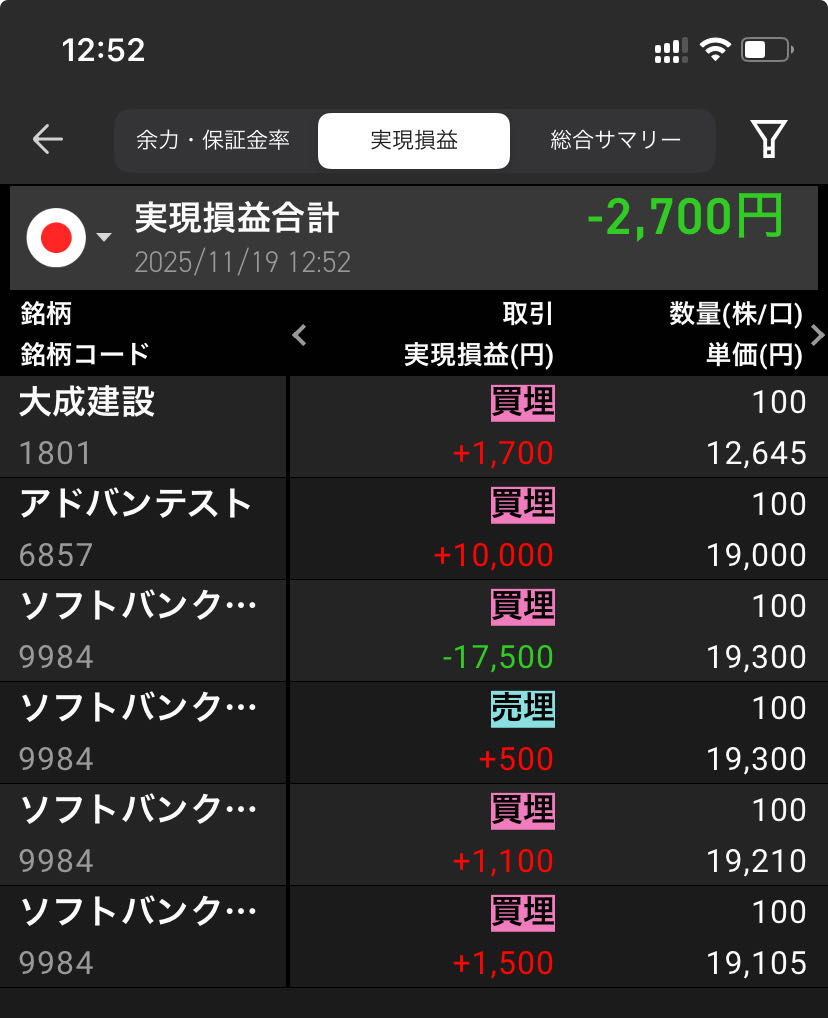
Task: Open the filter funnel icon
Action: click(x=768, y=140)
